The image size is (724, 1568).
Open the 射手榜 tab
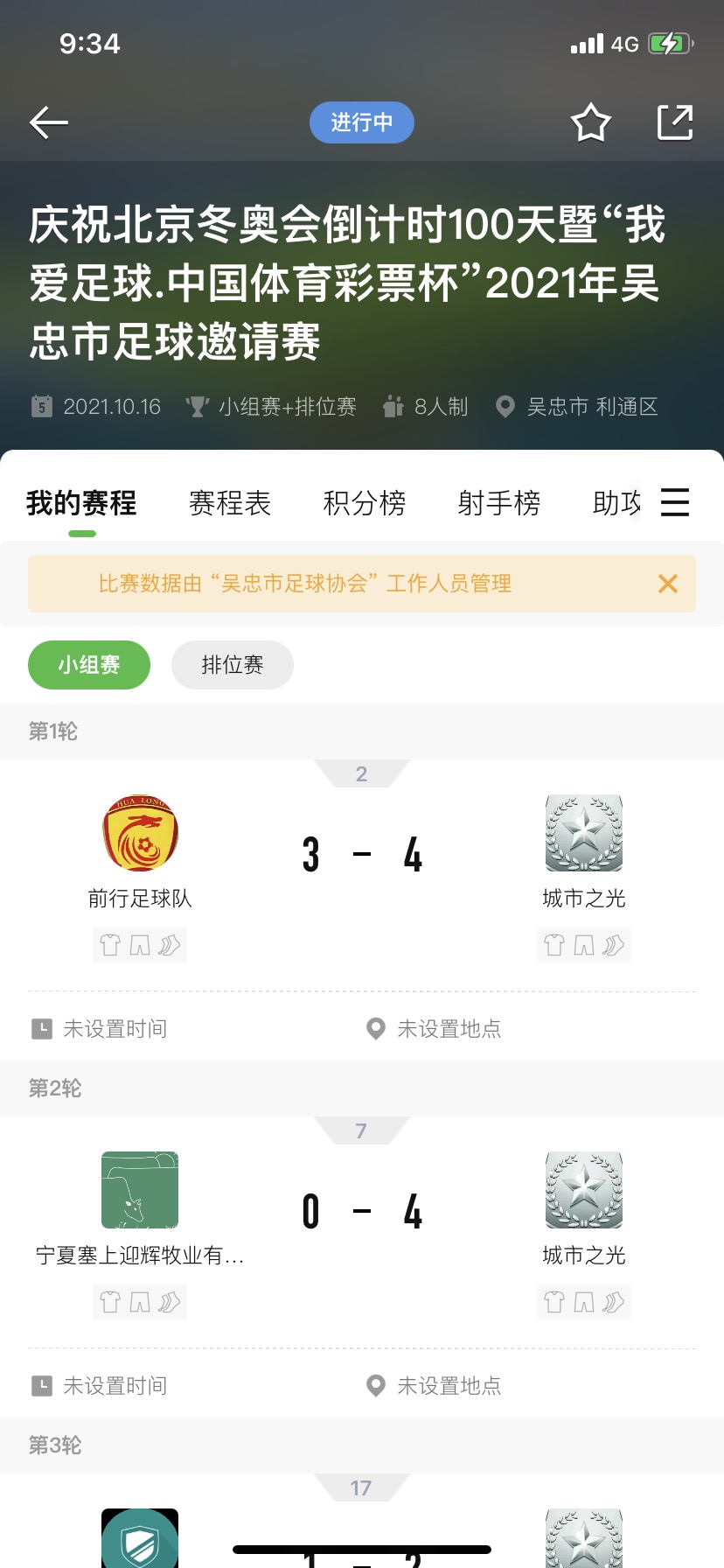[499, 503]
